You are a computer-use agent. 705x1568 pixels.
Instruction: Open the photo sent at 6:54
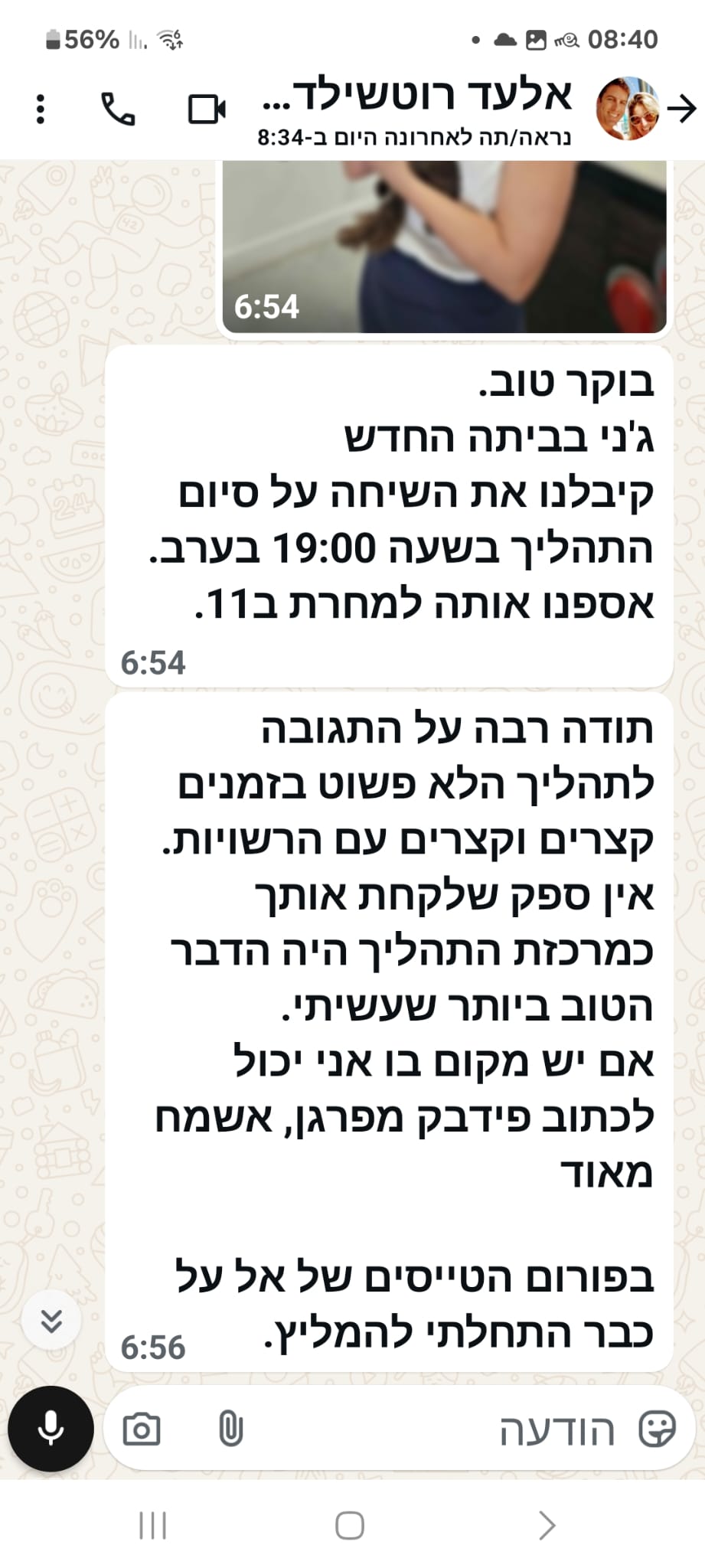coord(444,247)
